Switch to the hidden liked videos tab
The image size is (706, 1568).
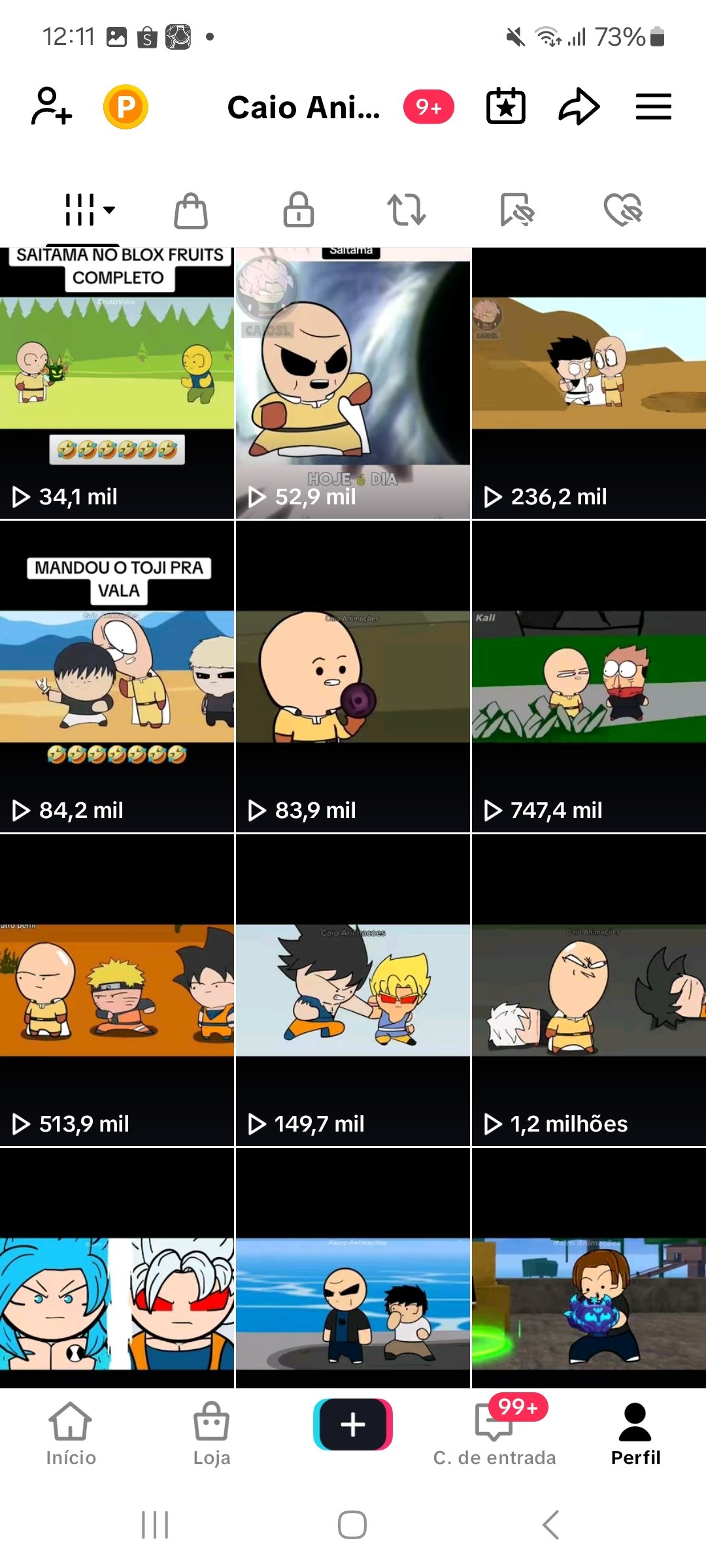point(623,210)
